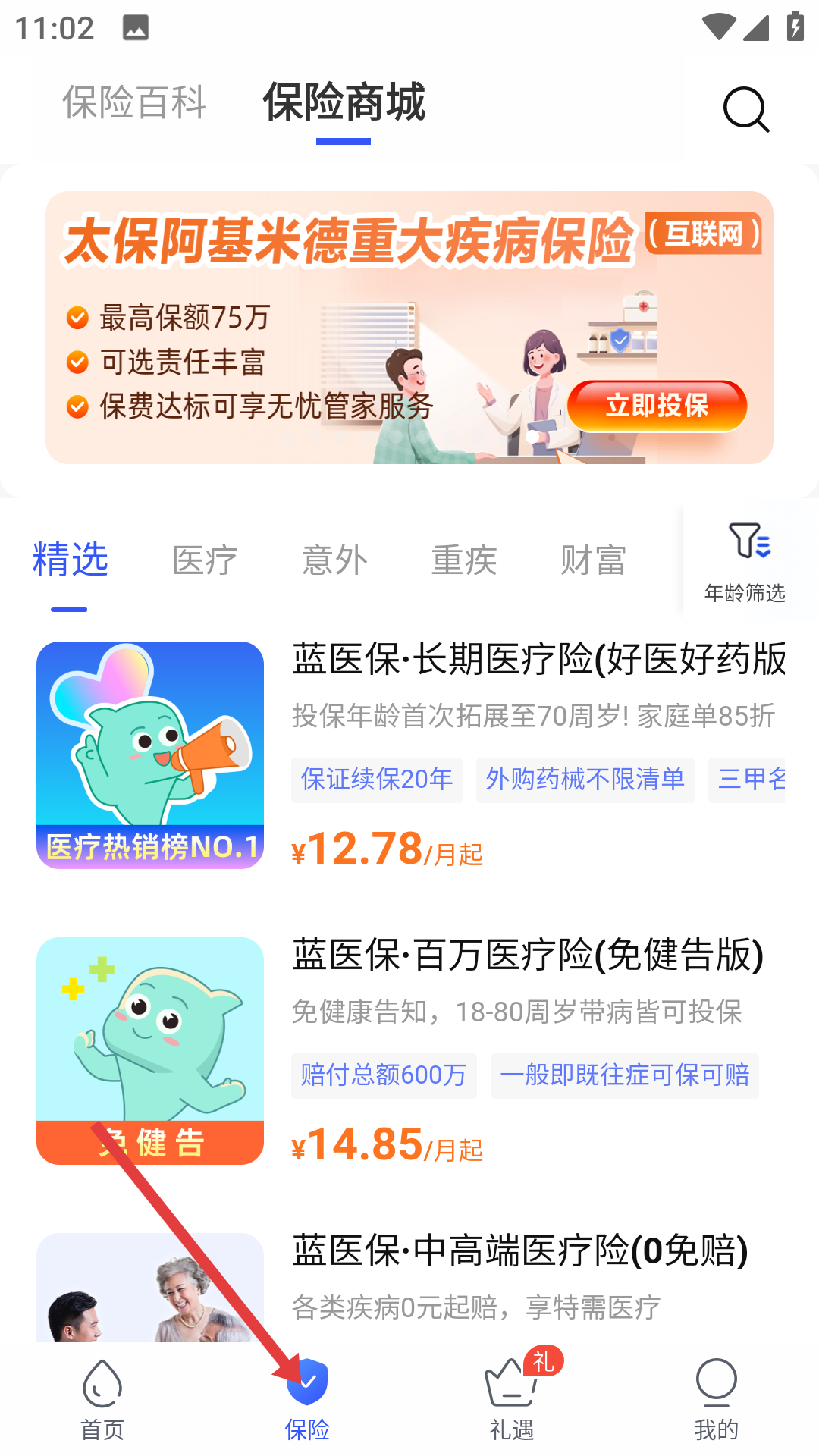Select the 保险商城 top tab
This screenshot has width=819, height=1456.
[344, 102]
